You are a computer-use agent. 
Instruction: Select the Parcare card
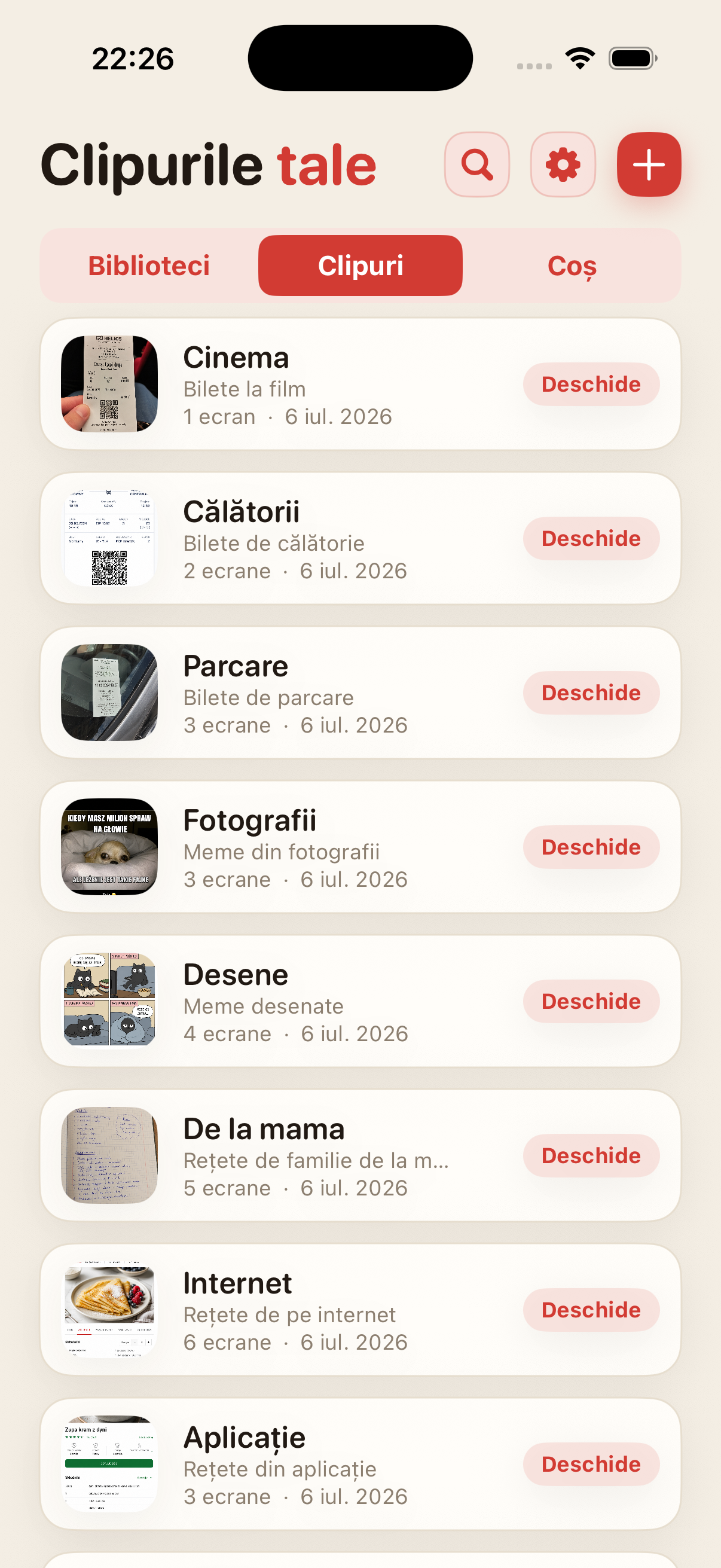[360, 693]
